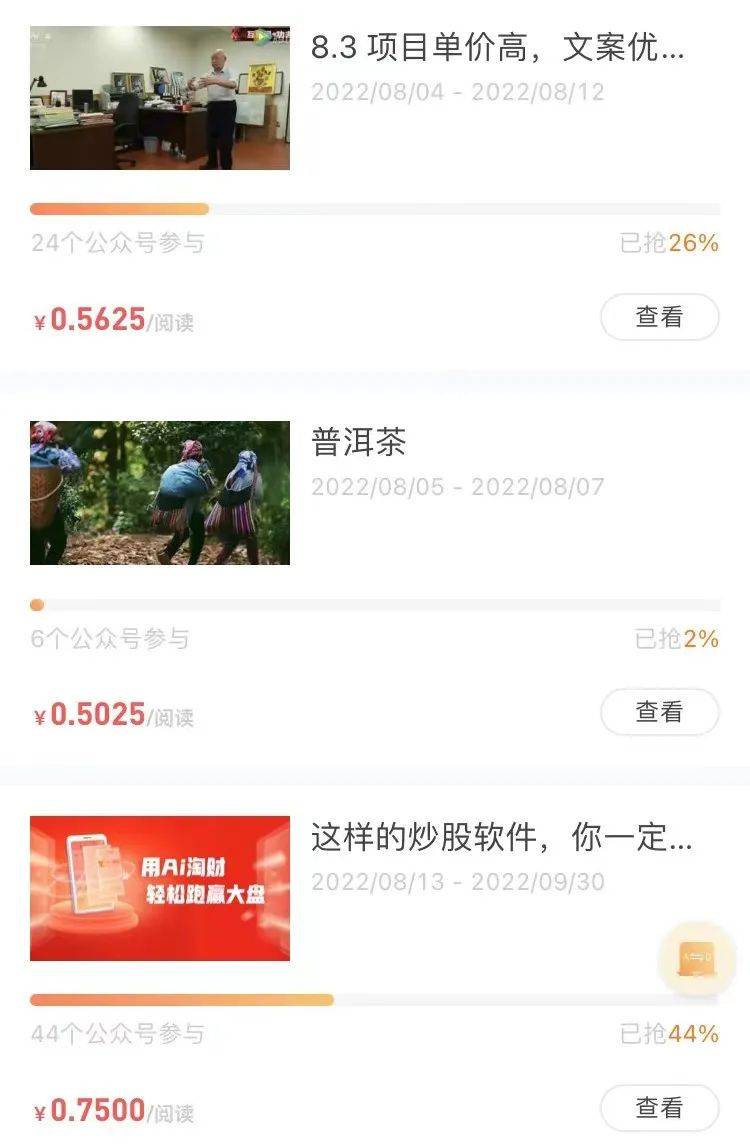Screen dimensions: 750x1147
Task: Open the 用Ai淘财 red banner thumbnail
Action: (x=160, y=888)
